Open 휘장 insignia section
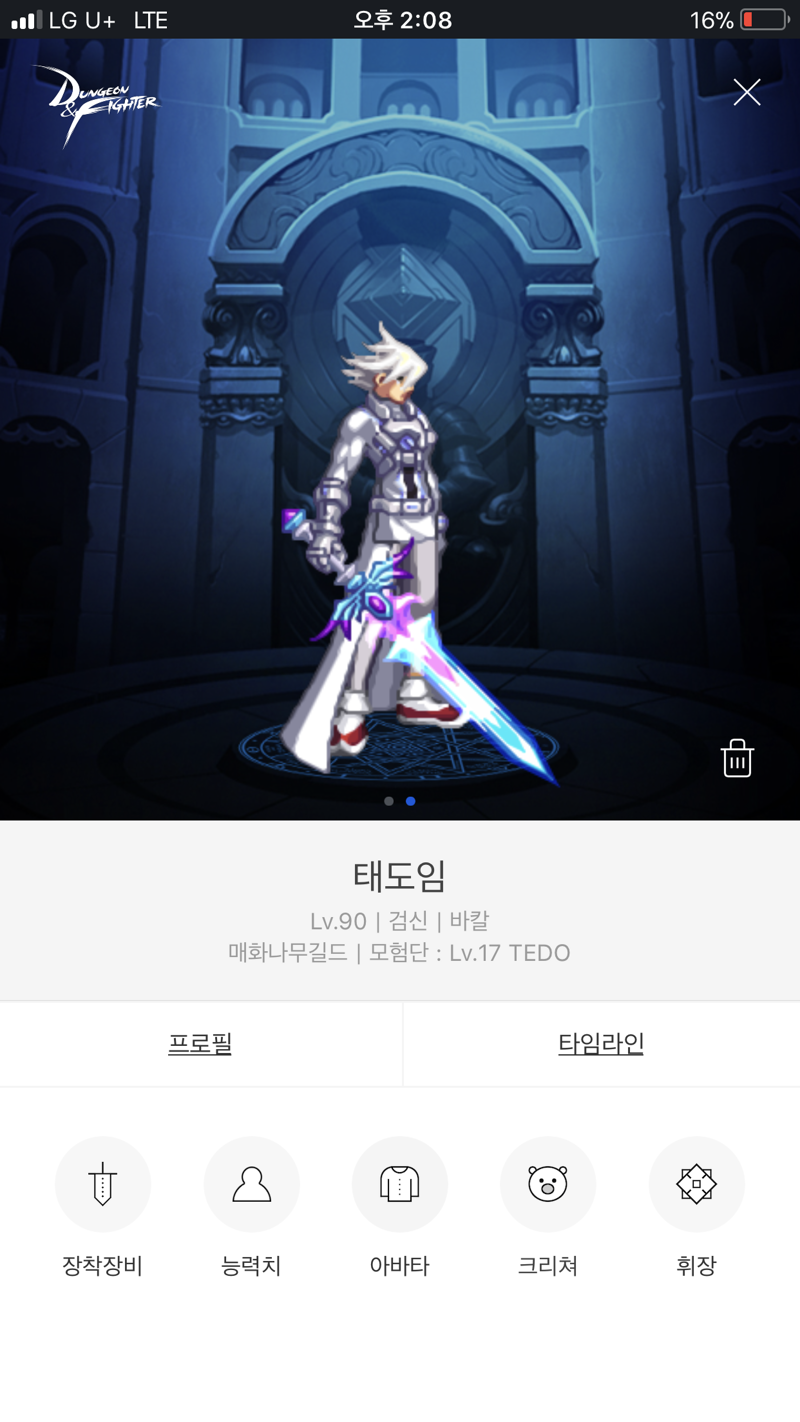 point(696,1185)
